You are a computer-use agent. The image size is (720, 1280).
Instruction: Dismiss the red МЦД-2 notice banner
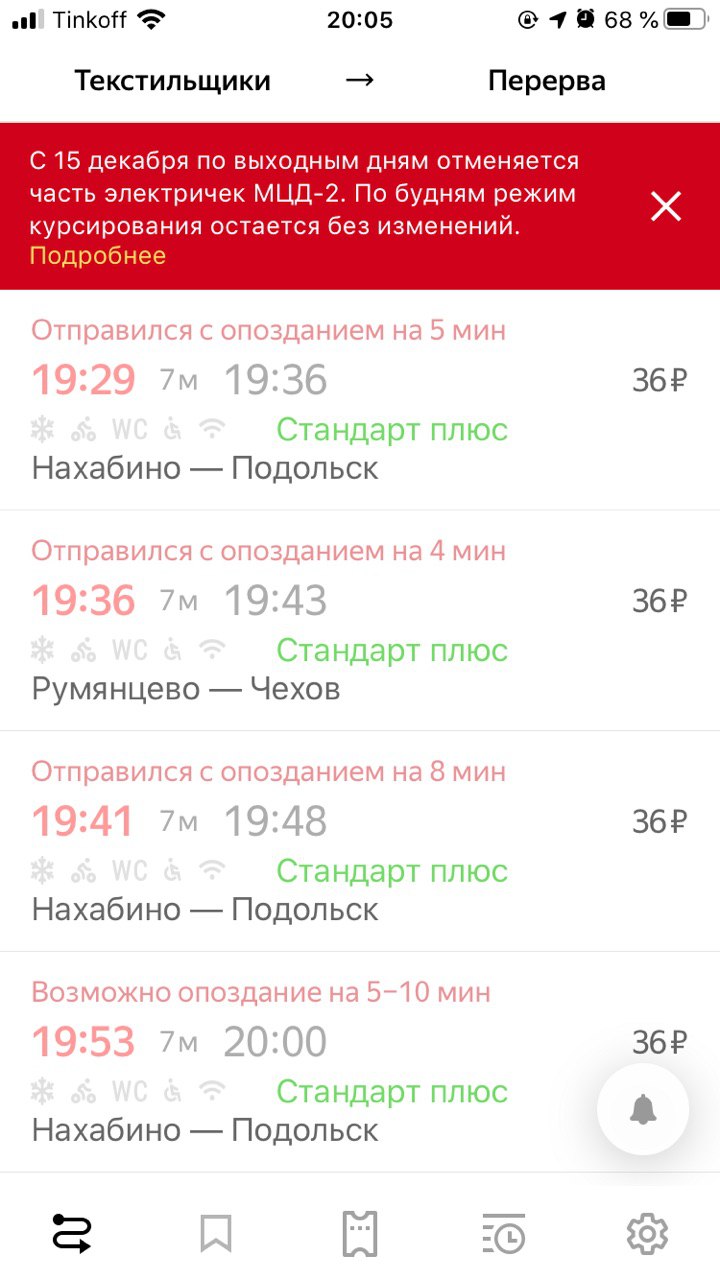[x=666, y=206]
